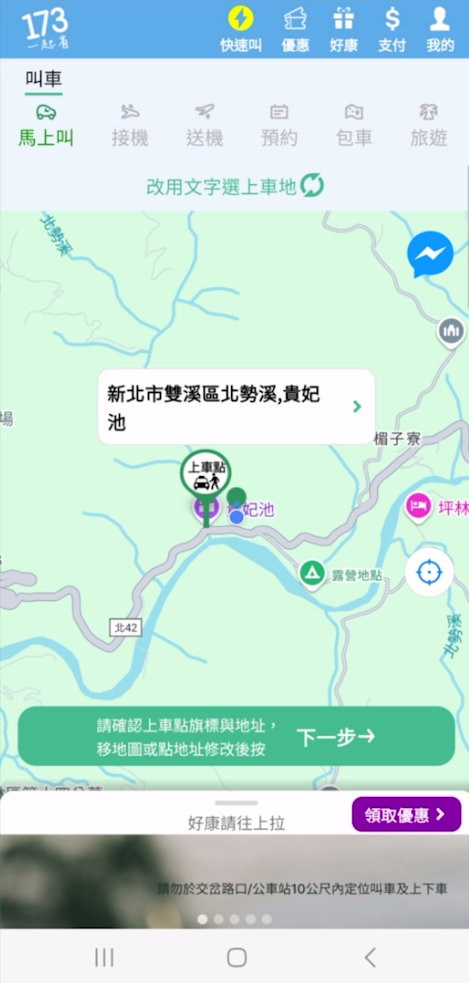This screenshot has width=469, height=983.
Task: Switch to the 接機 airport pickup tab
Action: (130, 125)
